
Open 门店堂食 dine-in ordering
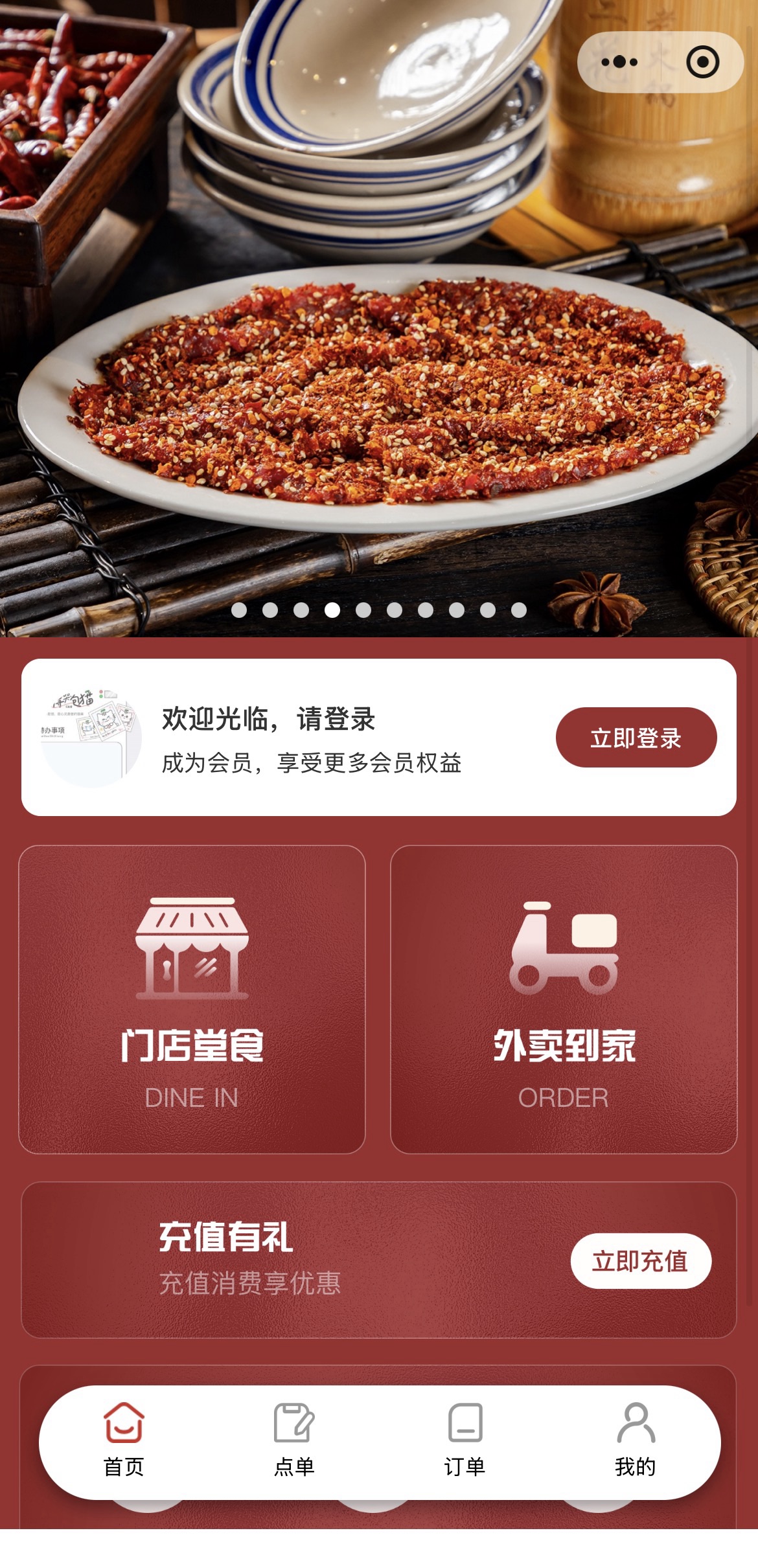[192, 999]
